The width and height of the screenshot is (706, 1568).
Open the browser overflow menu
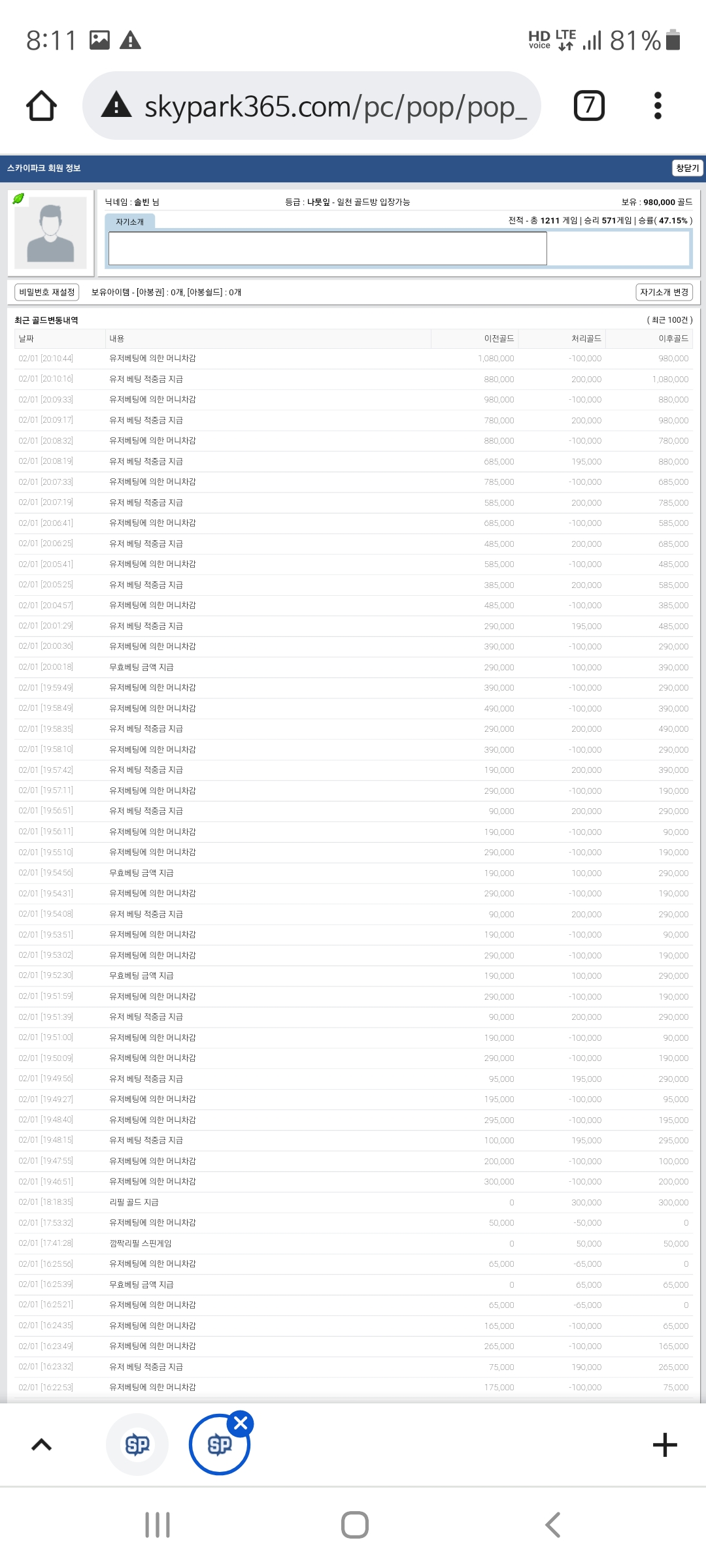click(x=658, y=106)
